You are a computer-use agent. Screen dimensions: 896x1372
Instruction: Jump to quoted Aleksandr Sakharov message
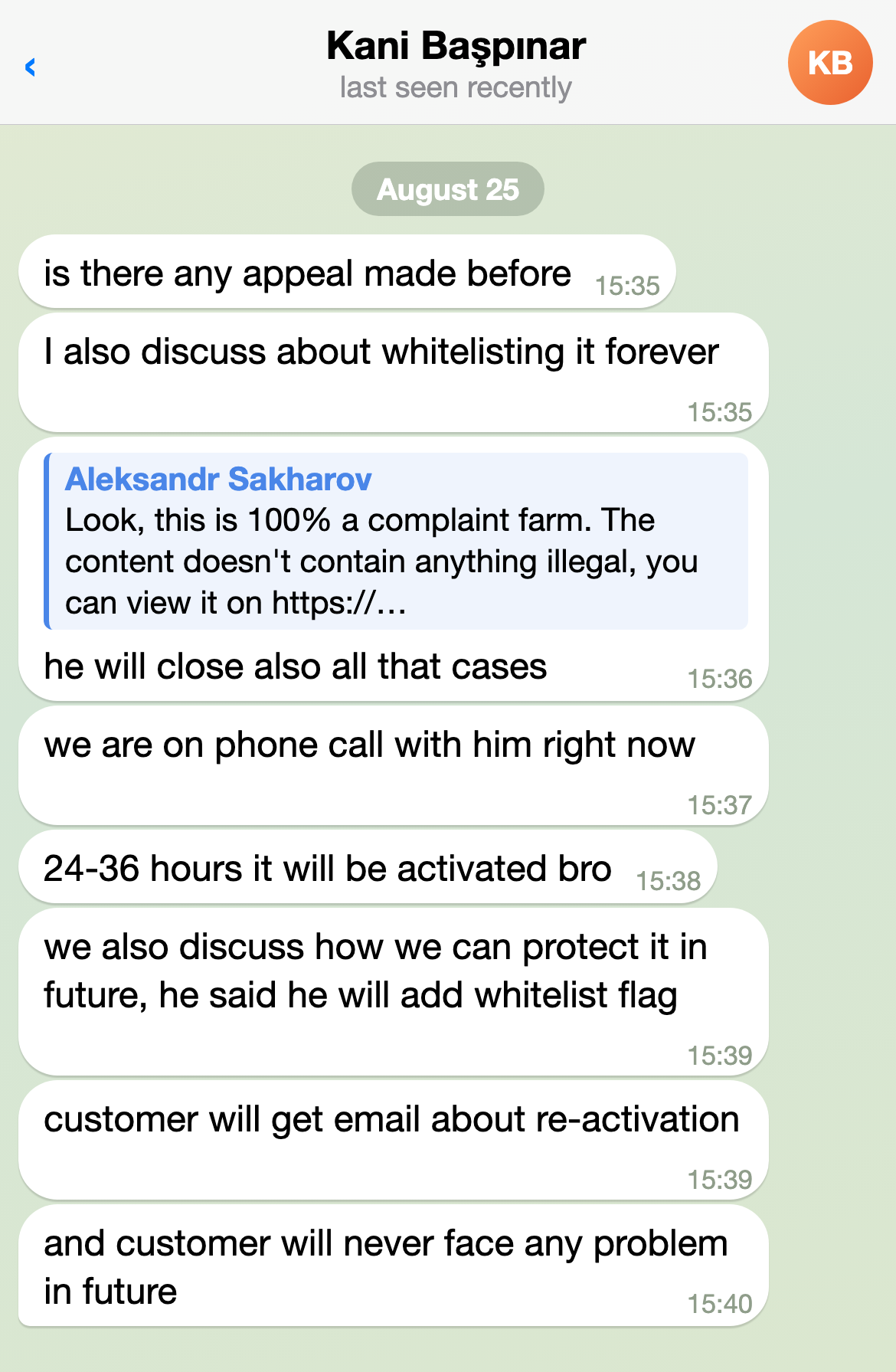[x=396, y=541]
